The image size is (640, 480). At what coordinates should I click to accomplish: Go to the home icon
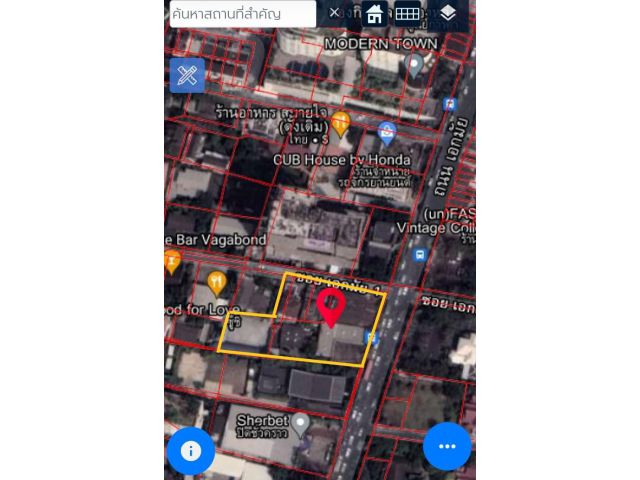pos(374,14)
